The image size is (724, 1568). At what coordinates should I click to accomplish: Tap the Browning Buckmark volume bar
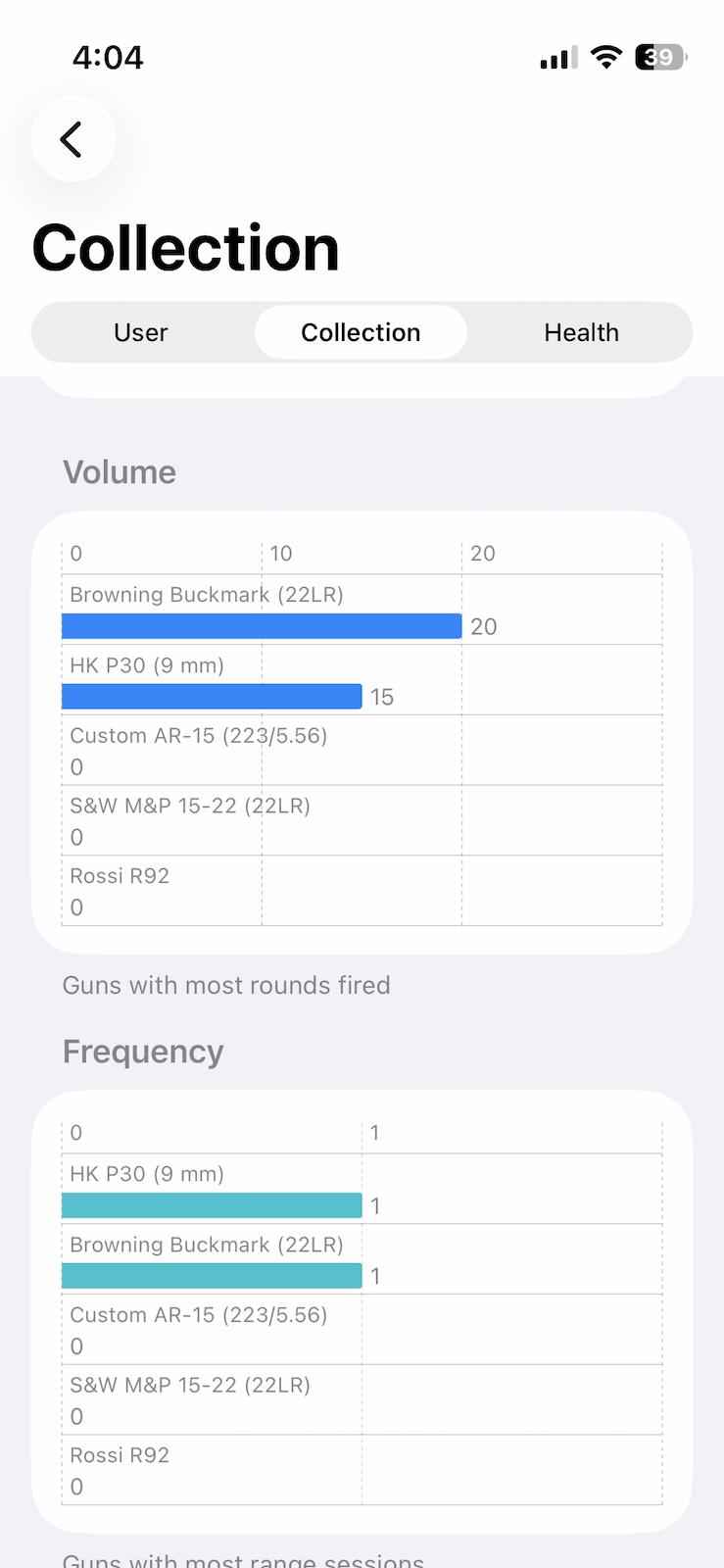(261, 625)
